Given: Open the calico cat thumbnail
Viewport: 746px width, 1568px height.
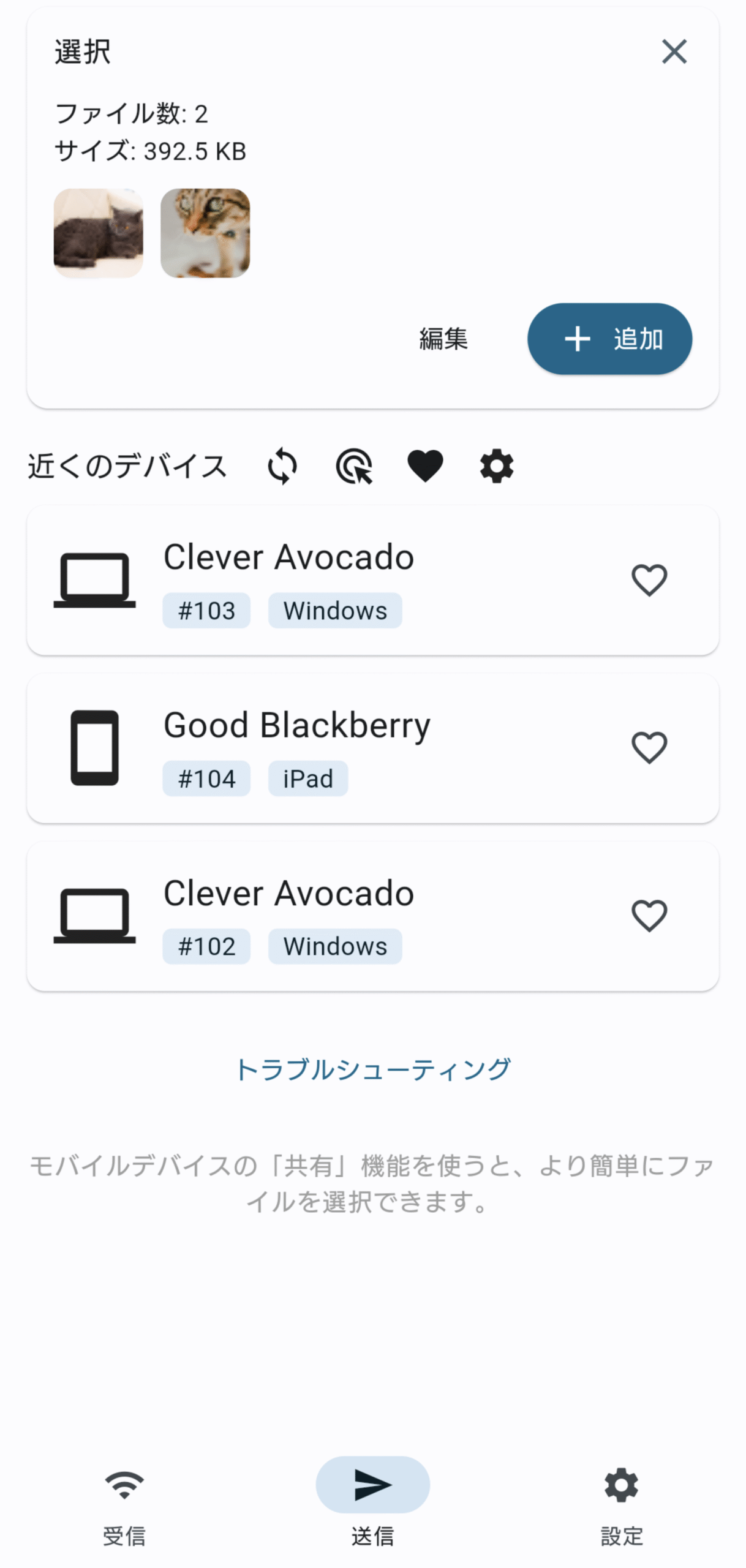Looking at the screenshot, I should point(205,233).
